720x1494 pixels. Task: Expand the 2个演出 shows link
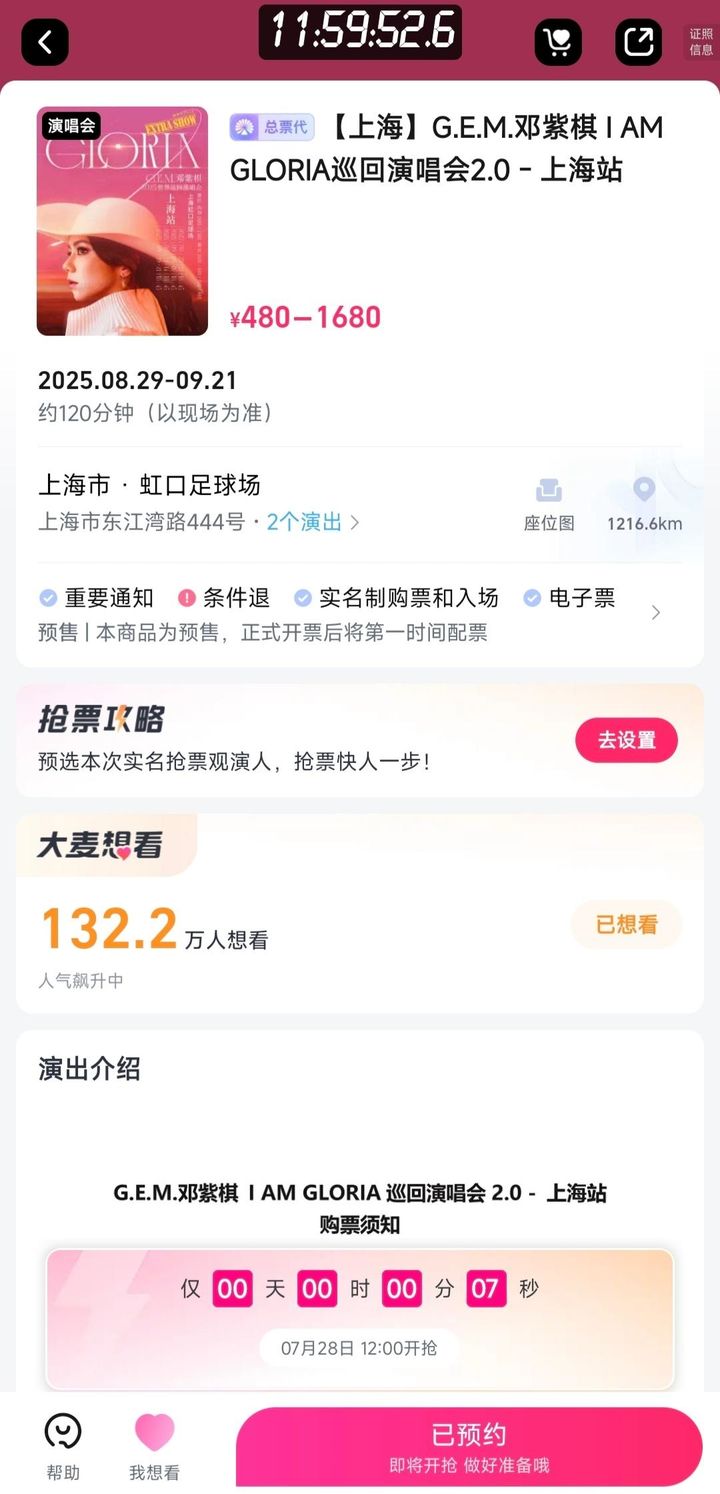tap(312, 522)
